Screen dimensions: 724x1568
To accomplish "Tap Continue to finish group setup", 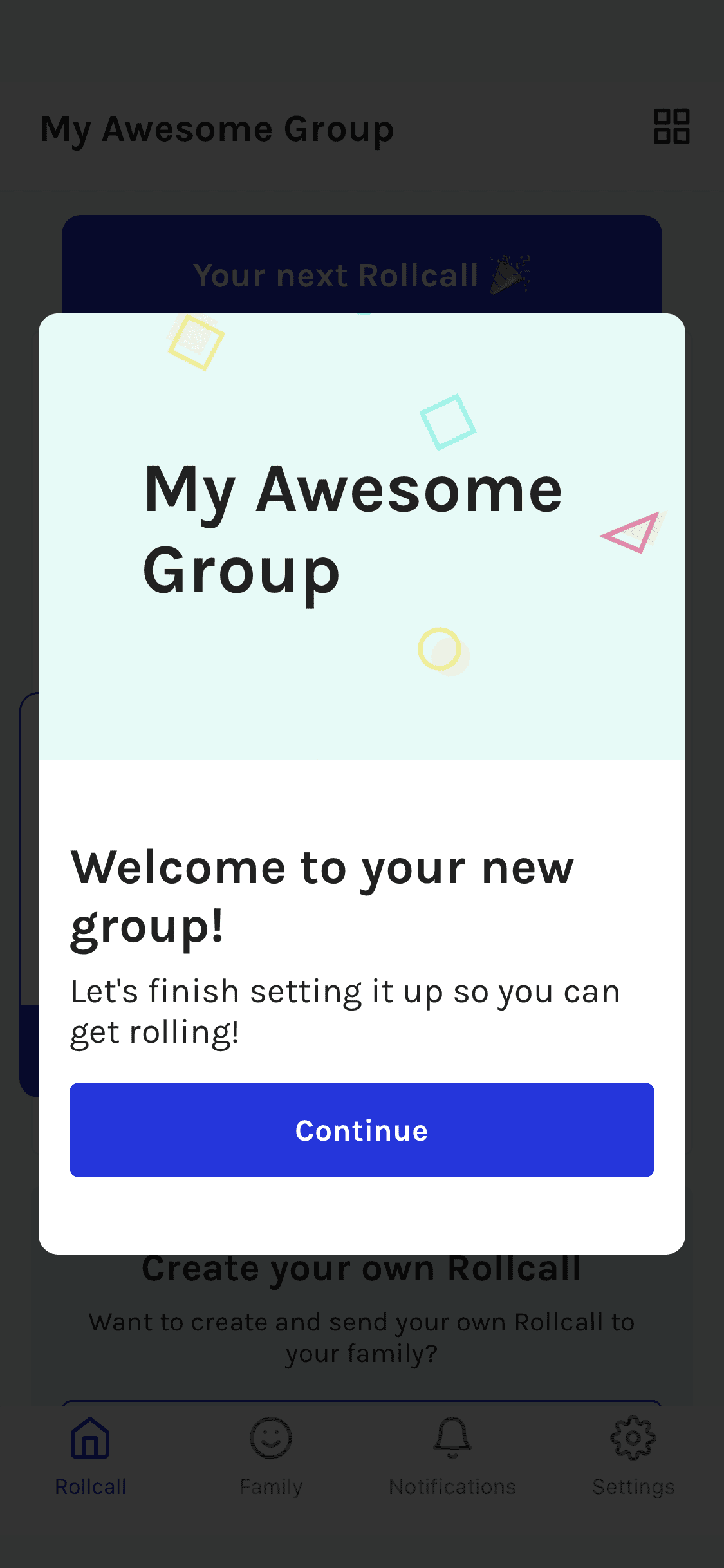I will 361,1130.
